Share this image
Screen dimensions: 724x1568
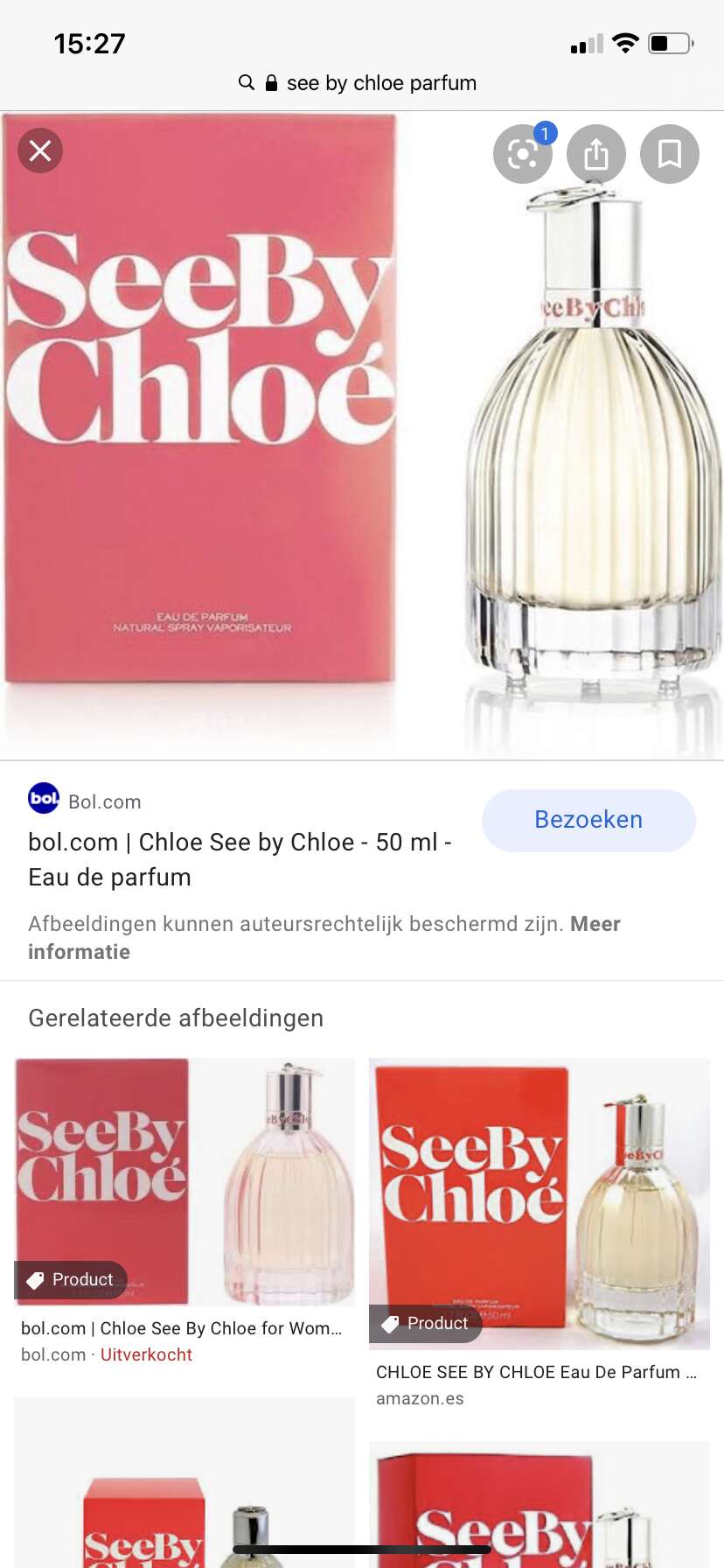tap(596, 154)
